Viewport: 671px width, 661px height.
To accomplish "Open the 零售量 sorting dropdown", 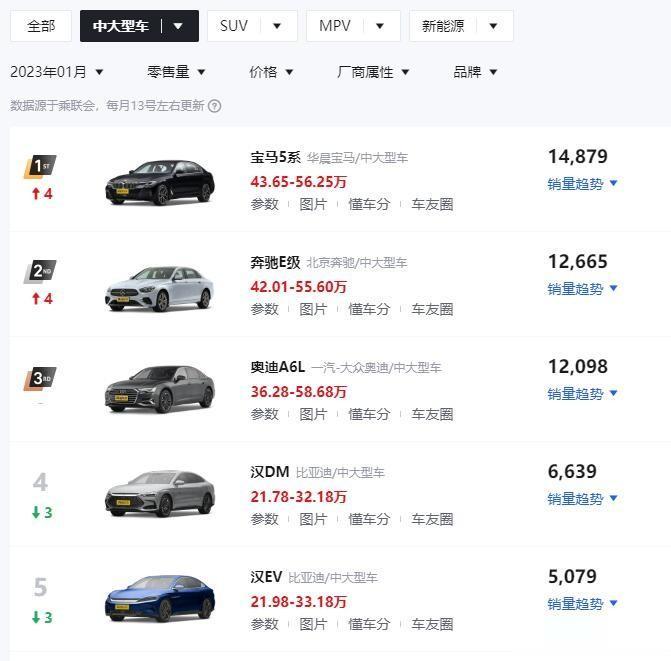I will point(176,72).
